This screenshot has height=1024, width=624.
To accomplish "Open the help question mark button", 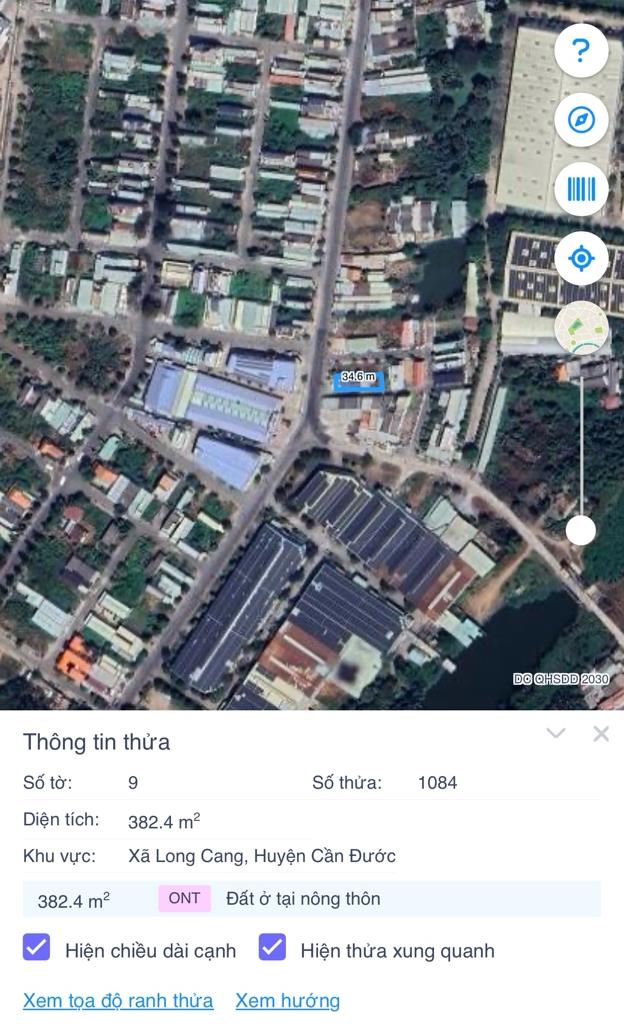I will click(x=581, y=50).
